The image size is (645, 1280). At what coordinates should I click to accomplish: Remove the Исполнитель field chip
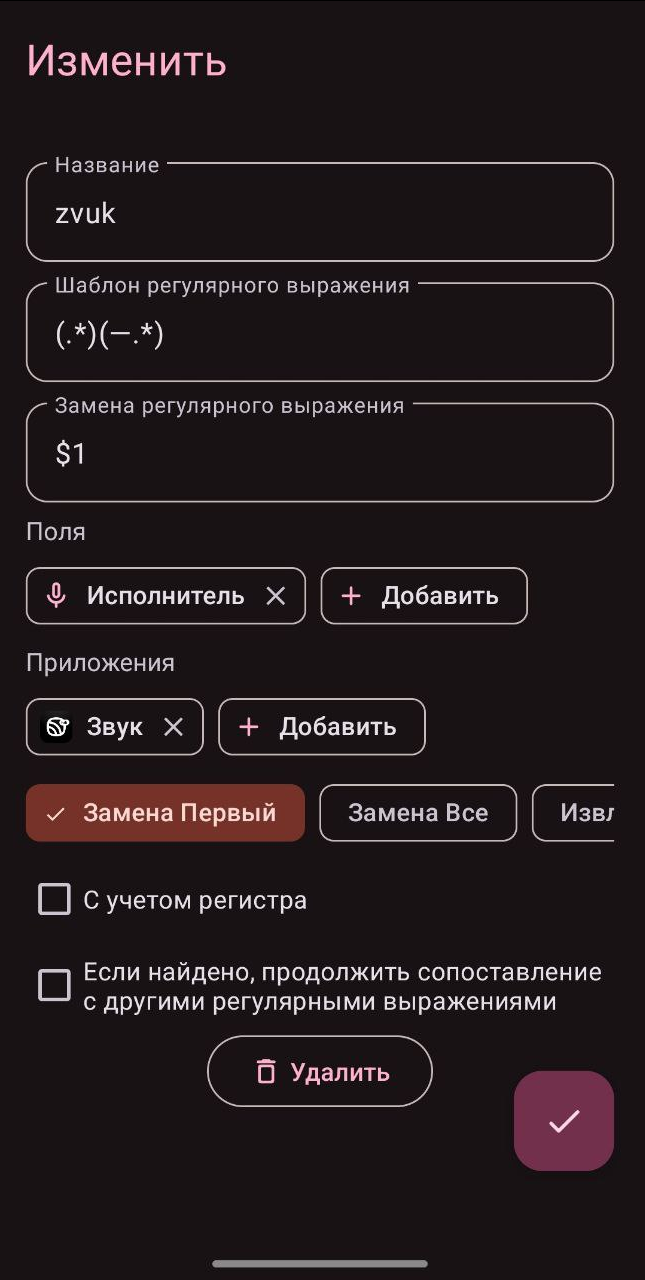click(276, 596)
